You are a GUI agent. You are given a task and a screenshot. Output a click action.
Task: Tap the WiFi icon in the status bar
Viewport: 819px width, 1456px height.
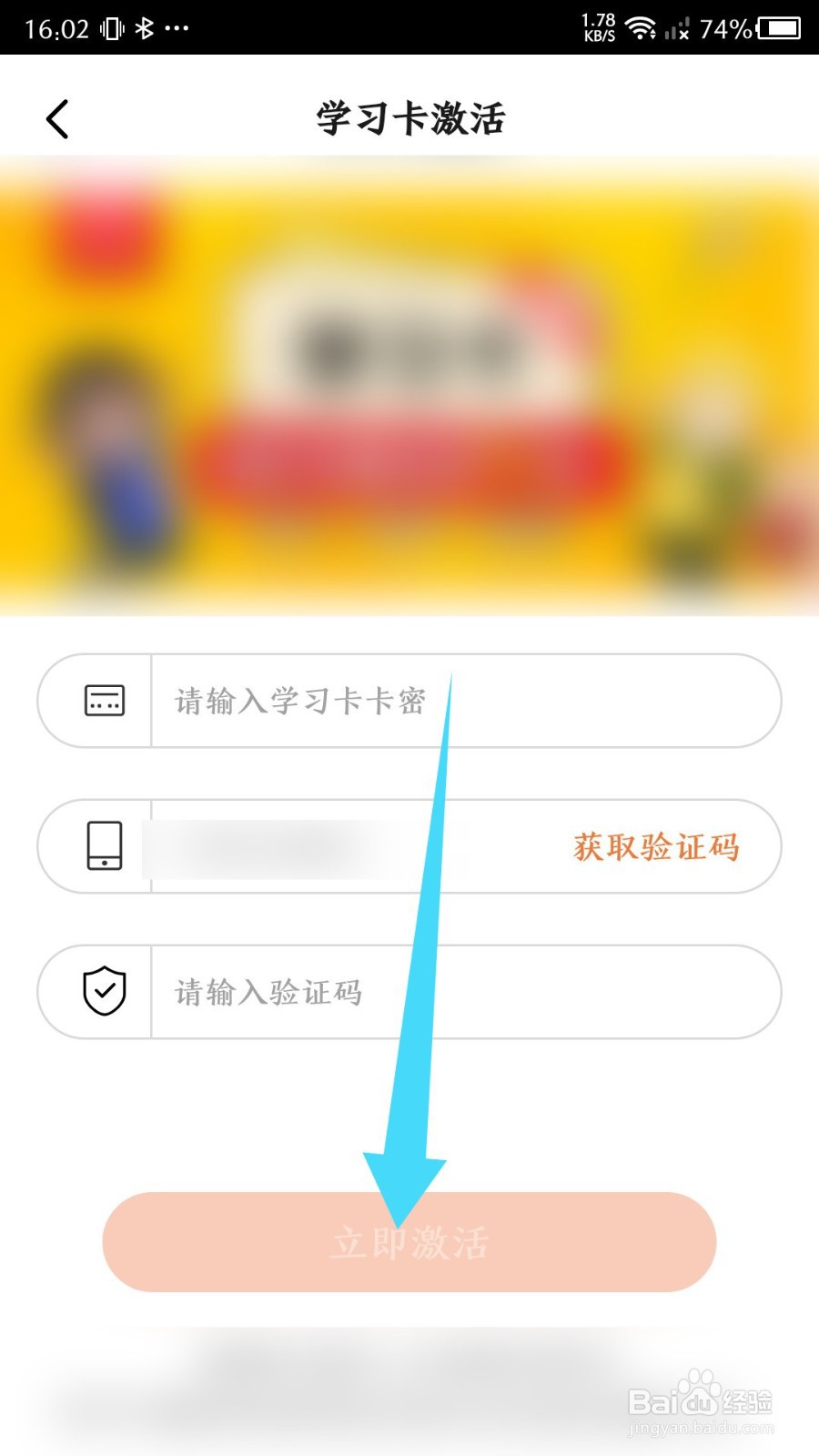[642, 28]
